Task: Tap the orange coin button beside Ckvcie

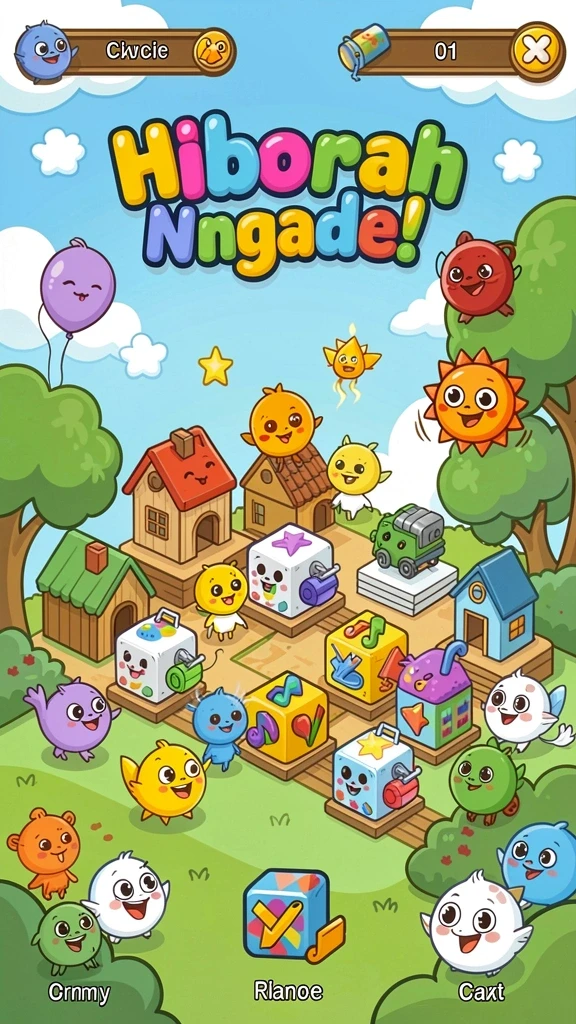Action: (213, 51)
